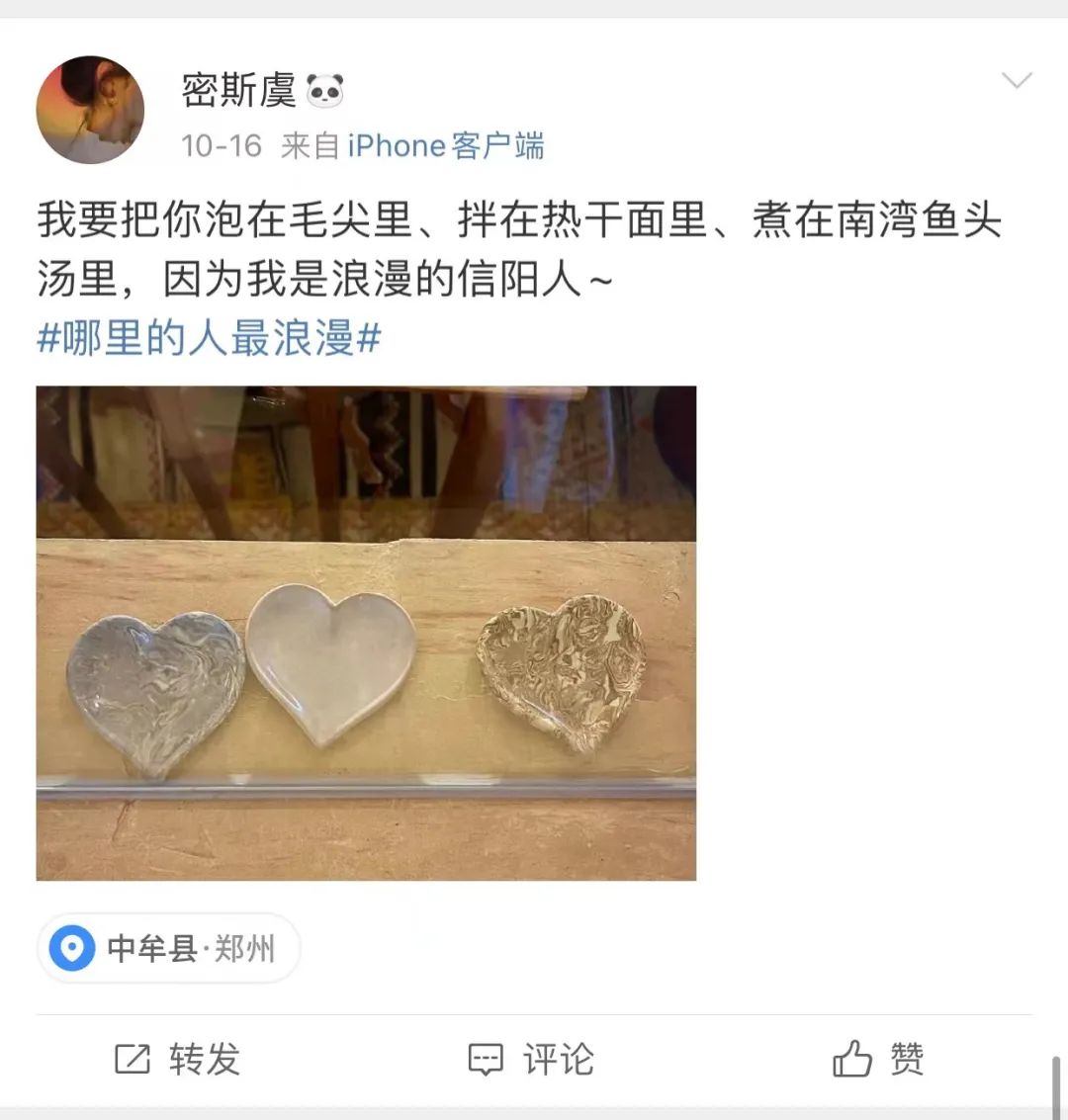
Task: Open comments with the 评论 button
Action: [532, 1060]
